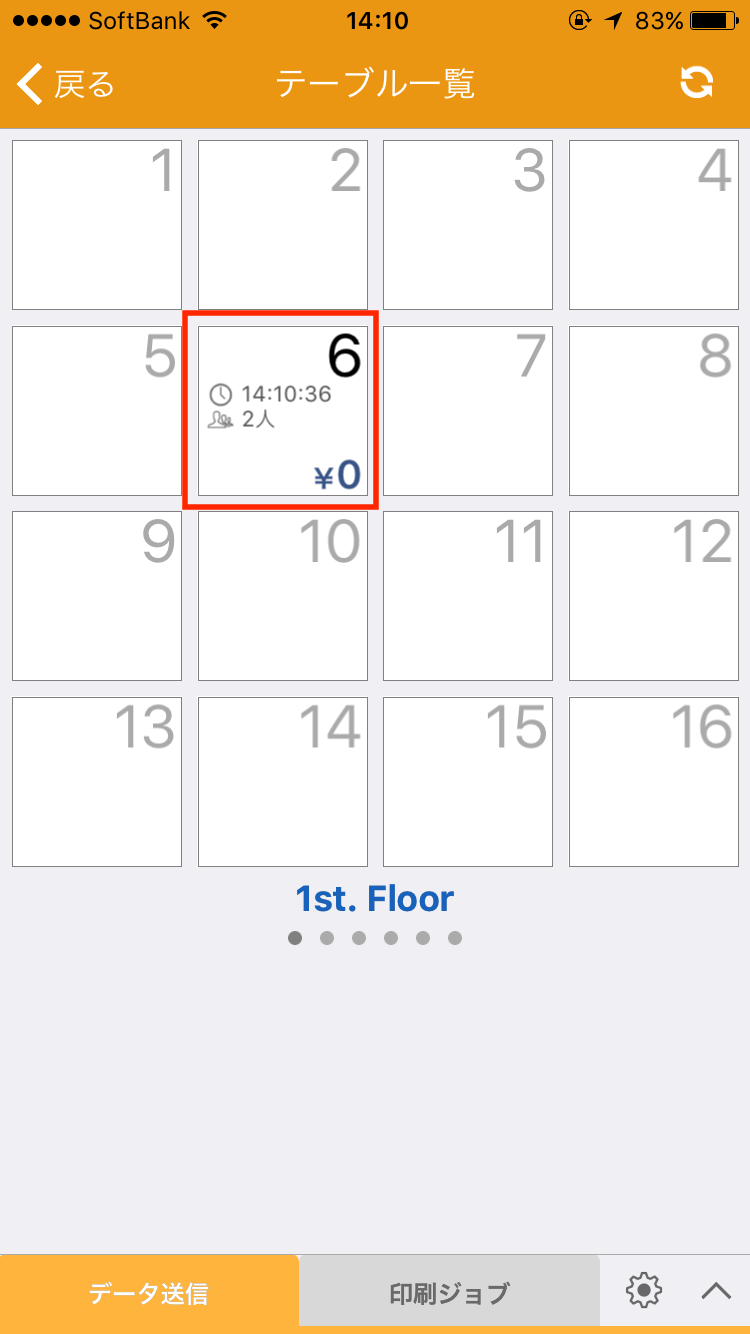This screenshot has height=1334, width=750.
Task: Select table 2
Action: 283,225
